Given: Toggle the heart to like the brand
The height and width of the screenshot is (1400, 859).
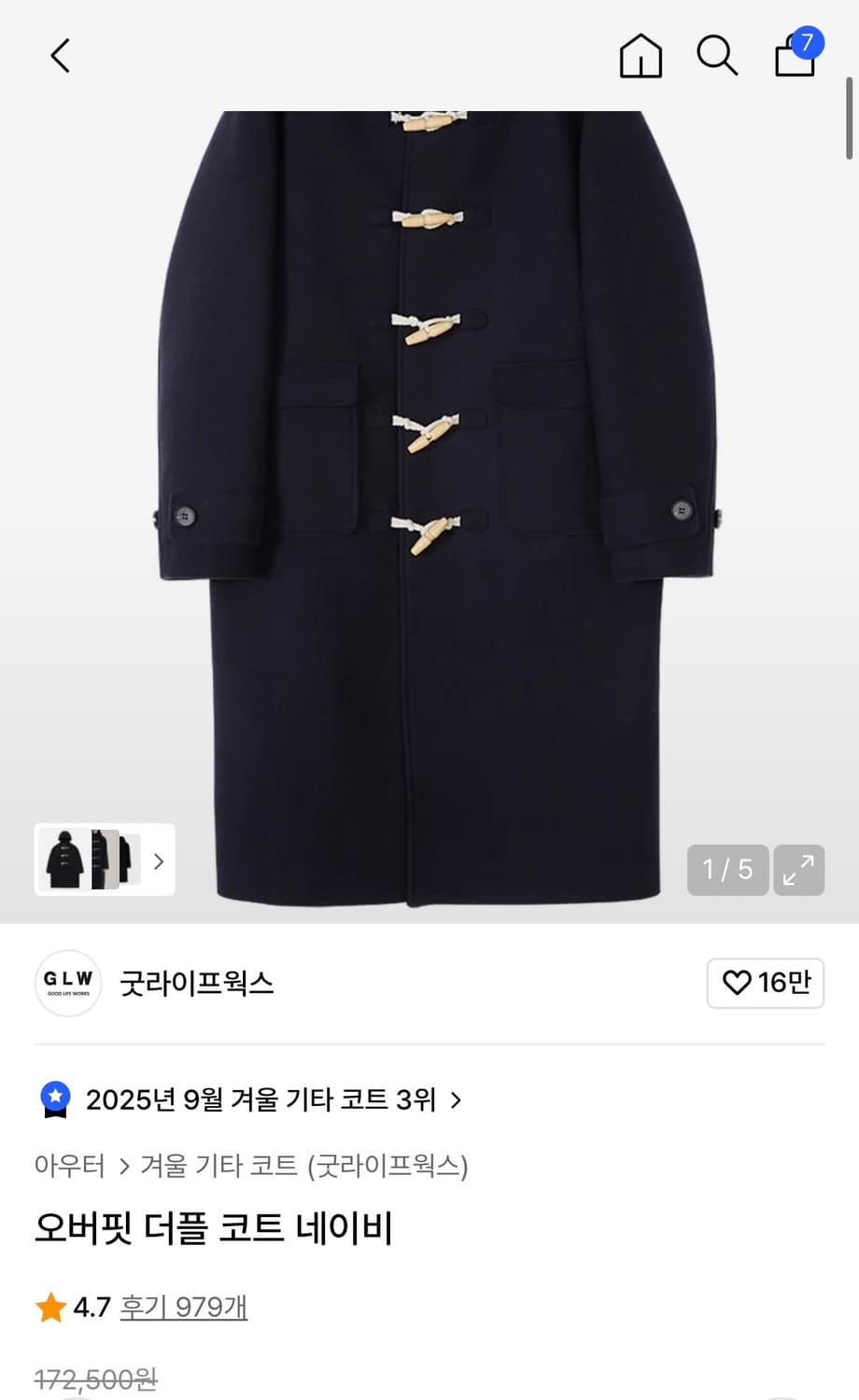Looking at the screenshot, I should click(x=737, y=983).
